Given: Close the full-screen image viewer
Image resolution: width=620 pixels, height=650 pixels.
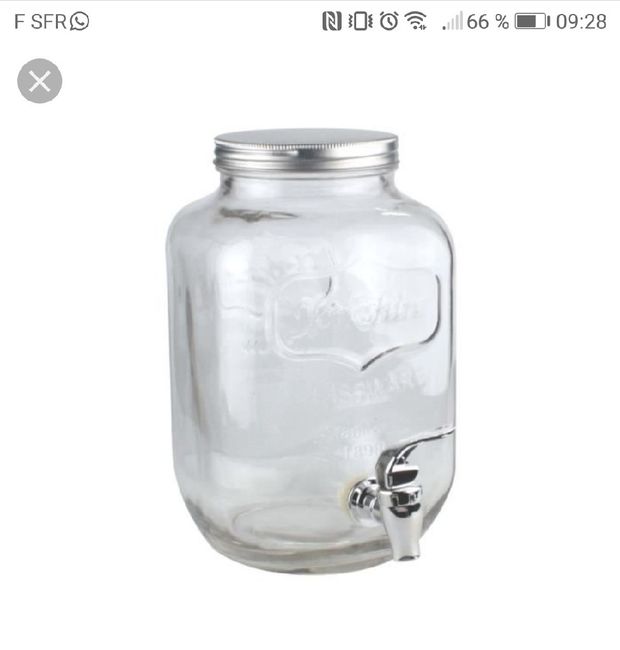Looking at the screenshot, I should tap(40, 81).
